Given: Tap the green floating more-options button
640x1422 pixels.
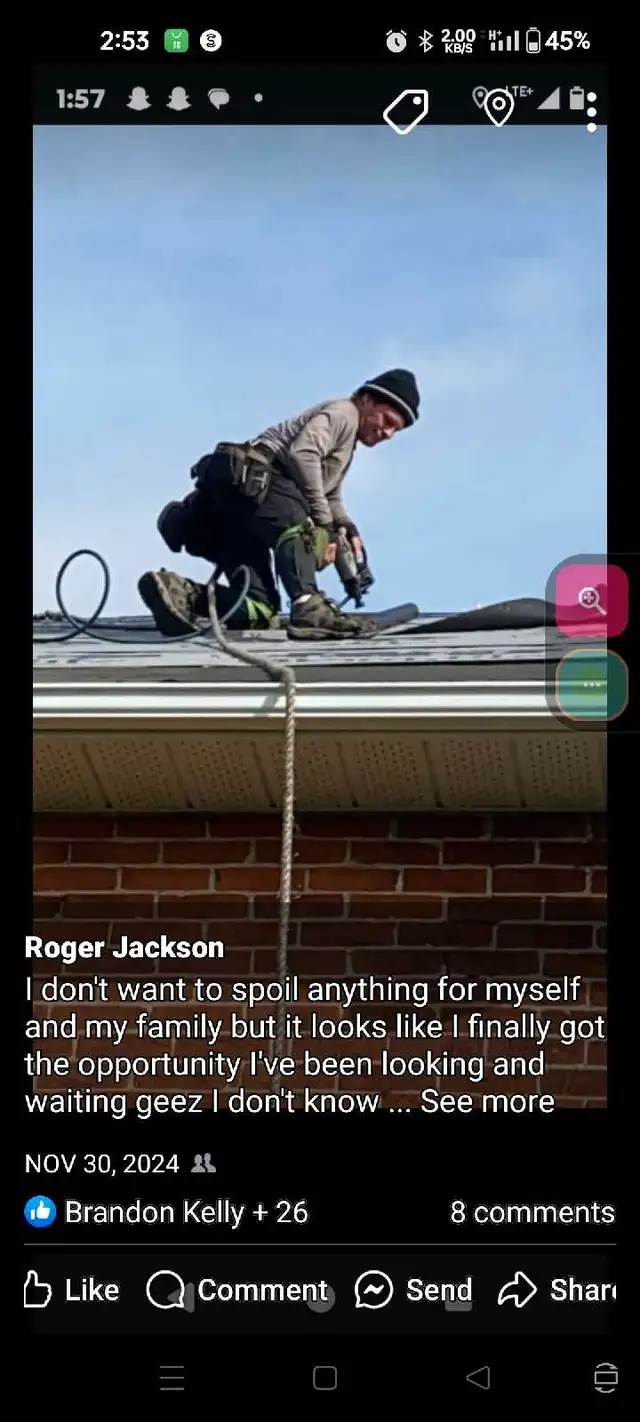Looking at the screenshot, I should (x=592, y=685).
